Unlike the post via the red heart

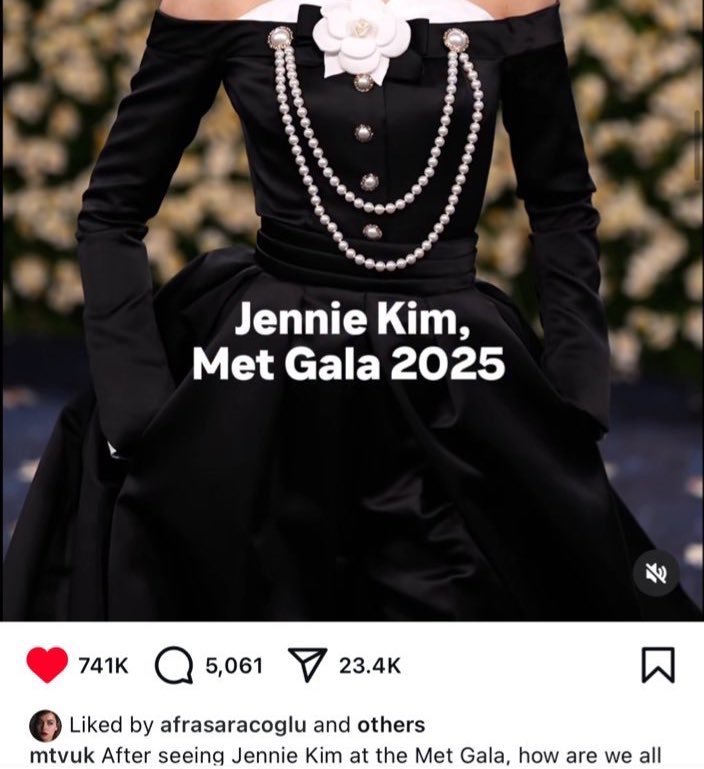point(46,665)
